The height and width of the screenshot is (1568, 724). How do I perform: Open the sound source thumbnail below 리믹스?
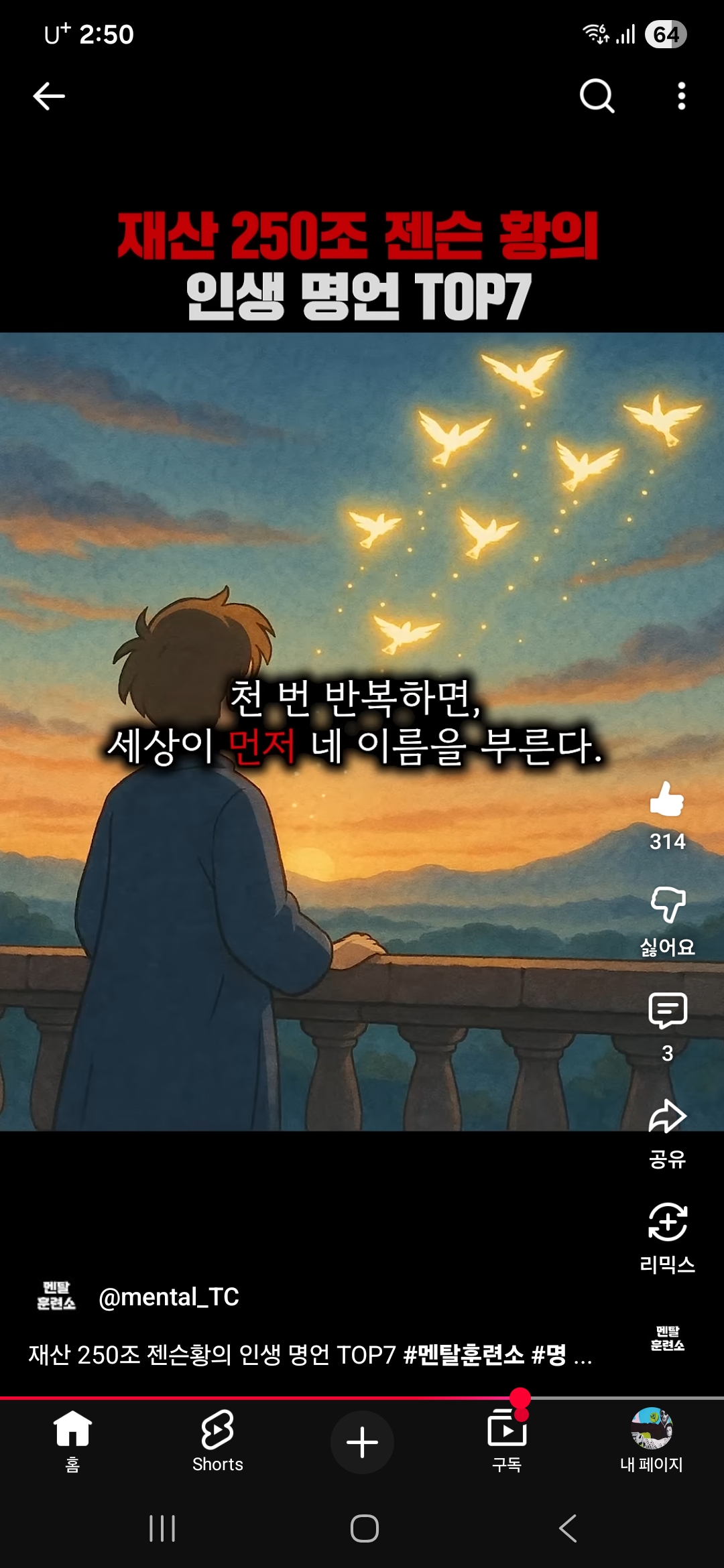click(x=667, y=1338)
